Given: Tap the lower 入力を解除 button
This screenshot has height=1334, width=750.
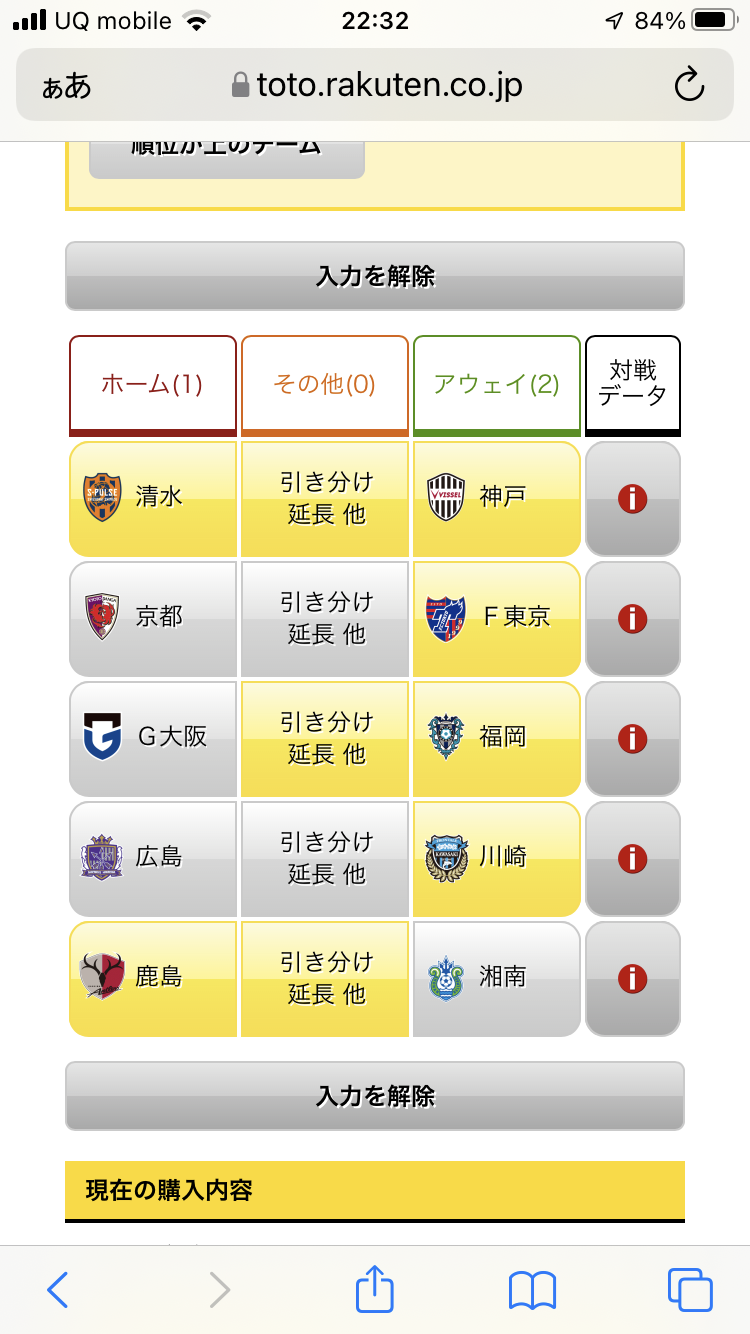Looking at the screenshot, I should [375, 1096].
